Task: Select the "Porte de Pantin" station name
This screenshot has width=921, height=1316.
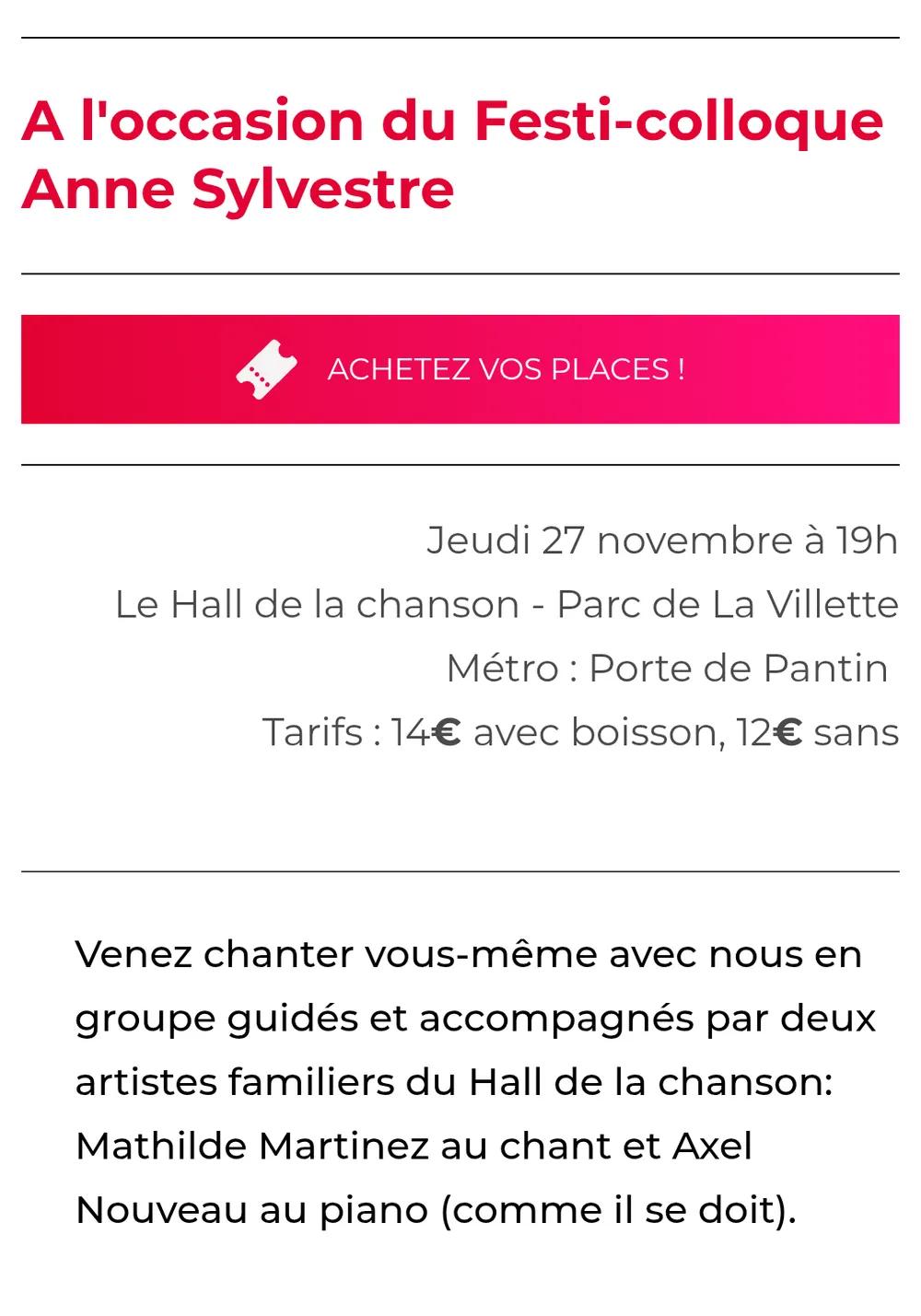Action: 737,668
